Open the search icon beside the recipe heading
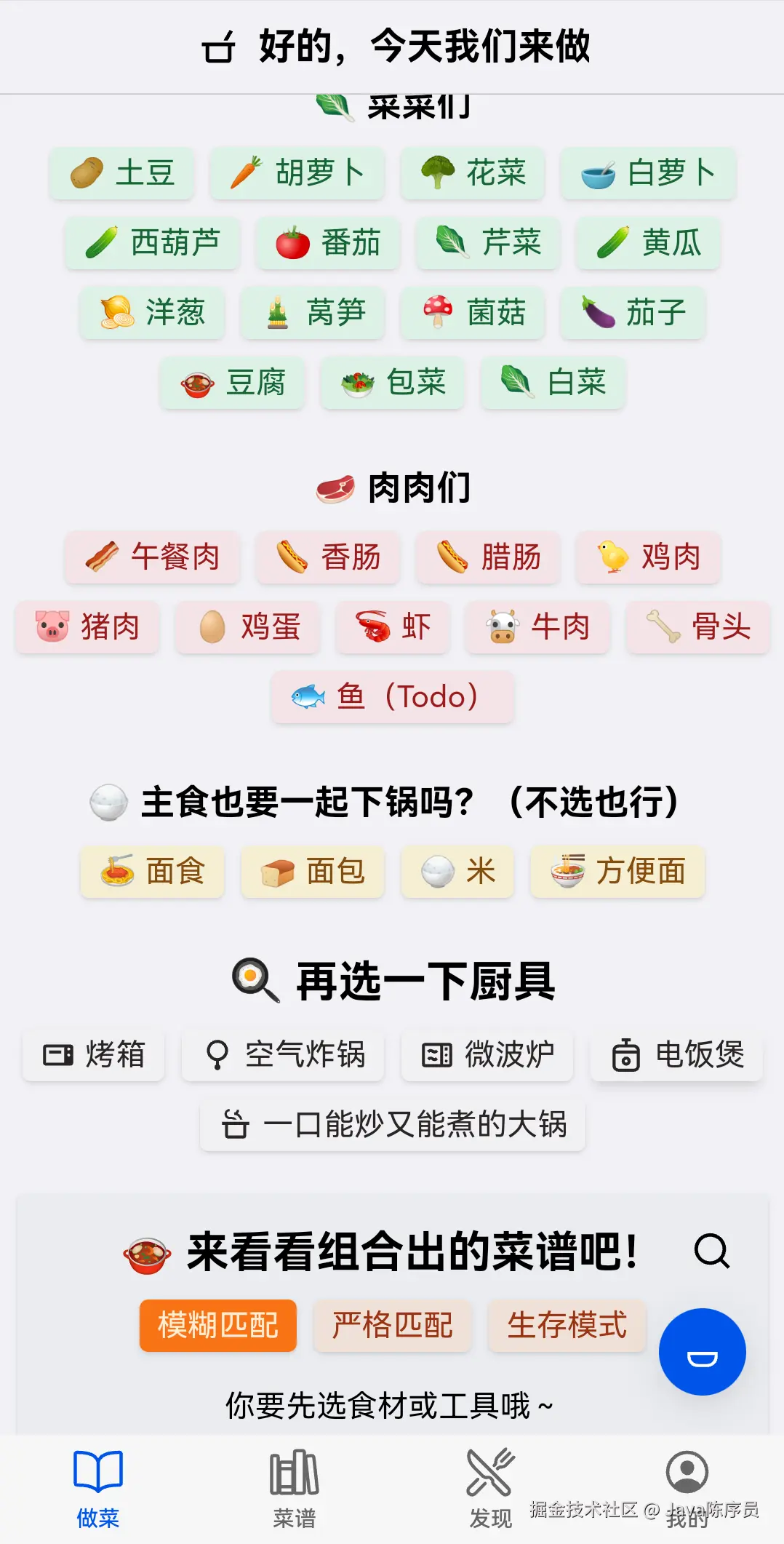This screenshot has height=1544, width=784. (711, 1251)
